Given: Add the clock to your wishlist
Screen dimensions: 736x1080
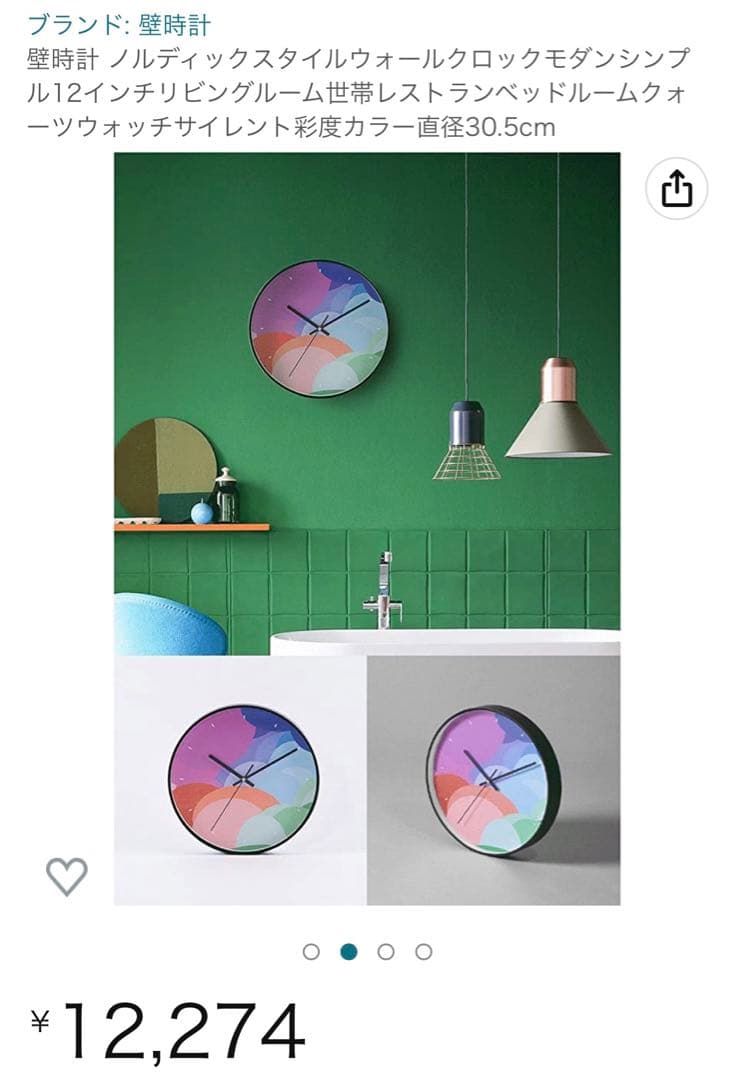Looking at the screenshot, I should click(x=67, y=877).
